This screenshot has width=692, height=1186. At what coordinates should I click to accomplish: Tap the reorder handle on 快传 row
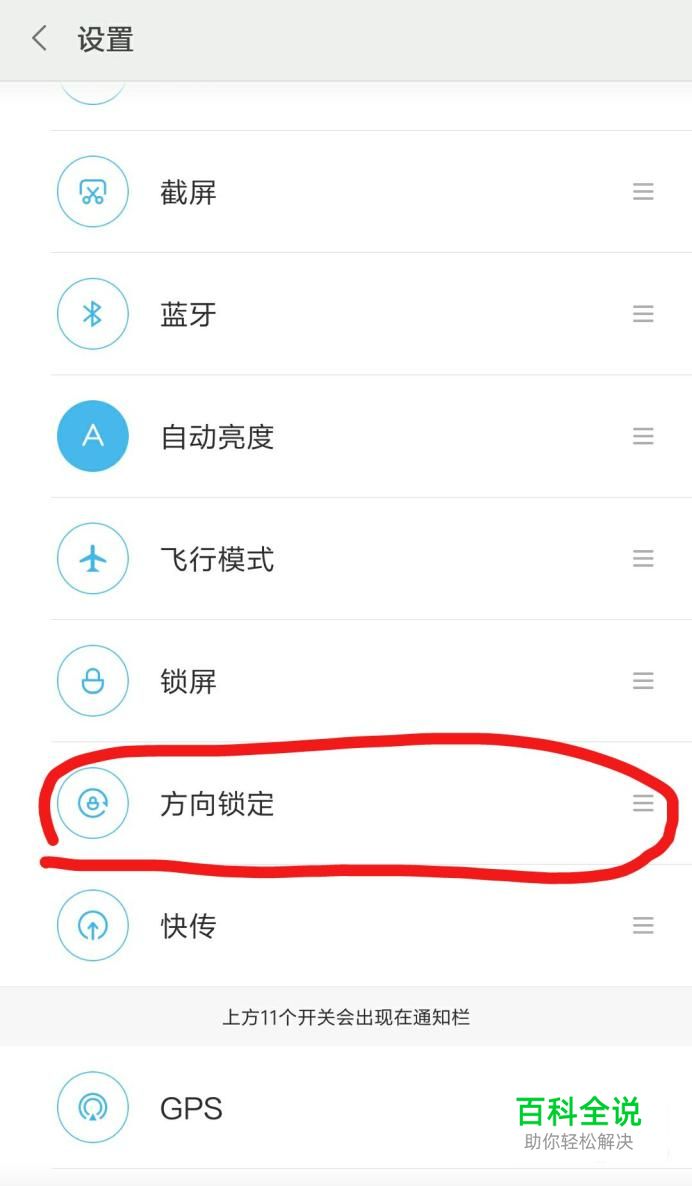pos(644,926)
